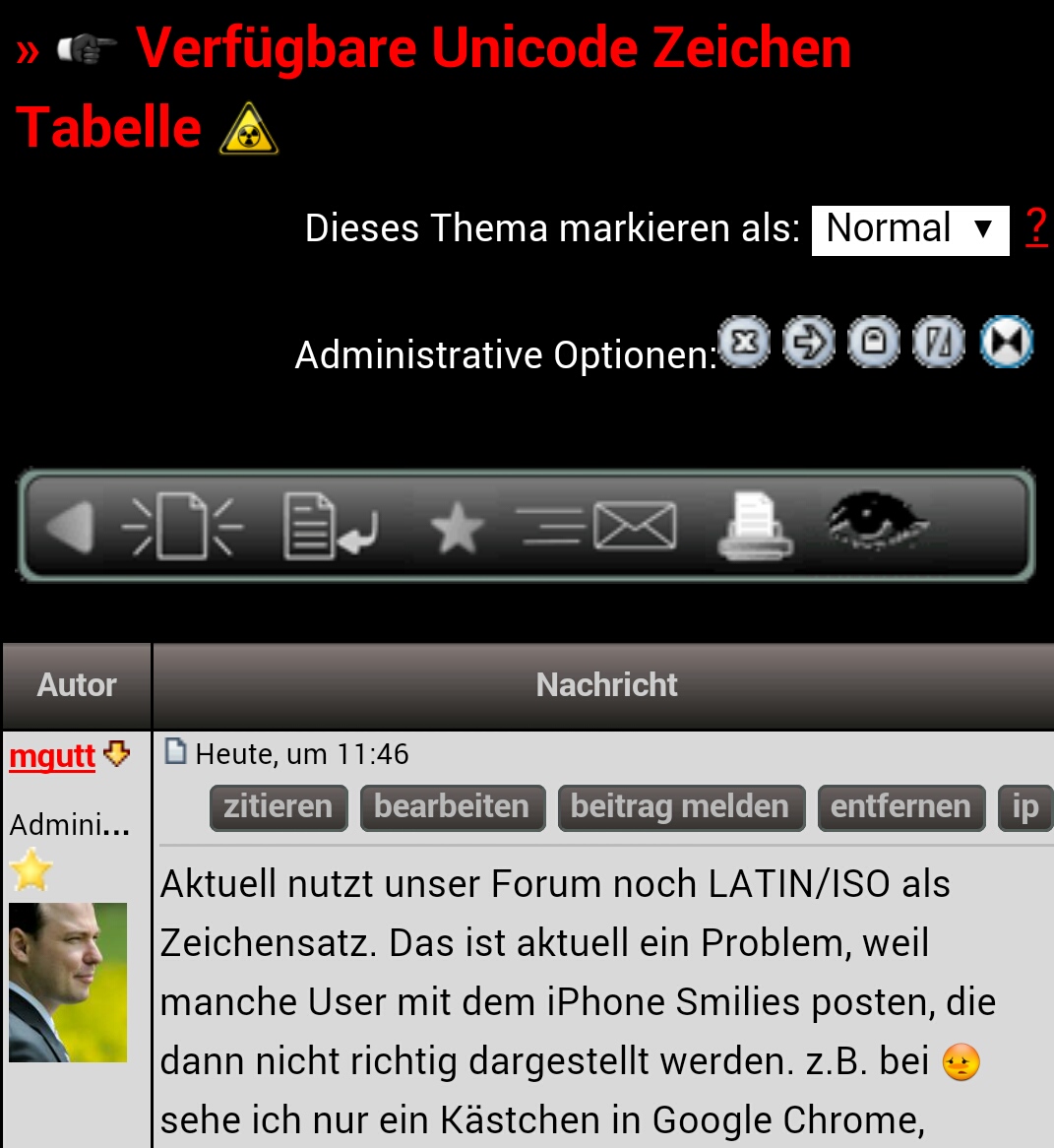Tap the delete topic admin icon

pyautogui.click(x=745, y=343)
